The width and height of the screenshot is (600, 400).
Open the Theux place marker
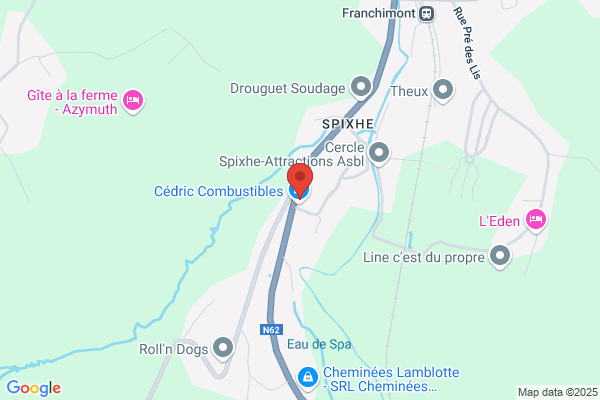click(x=443, y=90)
